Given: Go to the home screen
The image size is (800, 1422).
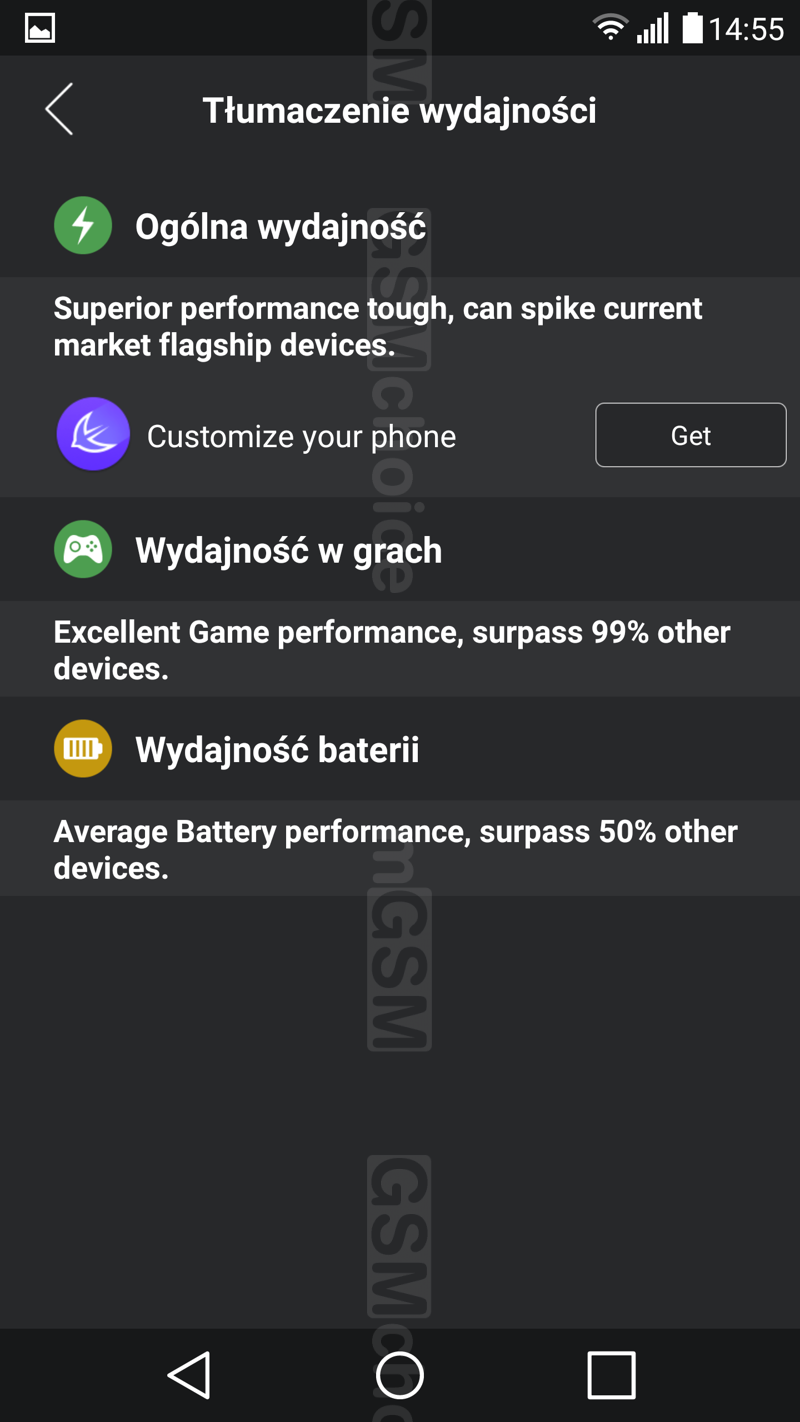Looking at the screenshot, I should 400,1375.
